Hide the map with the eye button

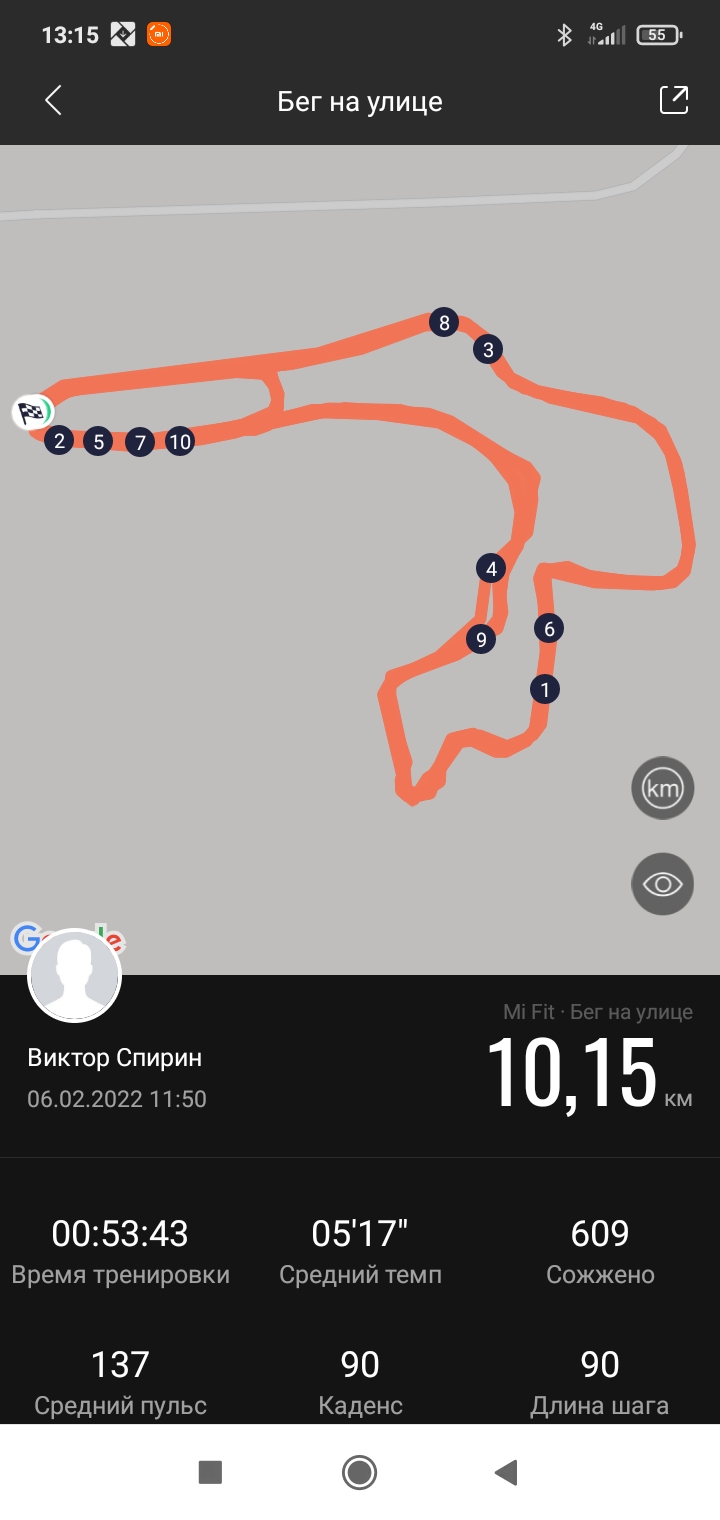[662, 884]
